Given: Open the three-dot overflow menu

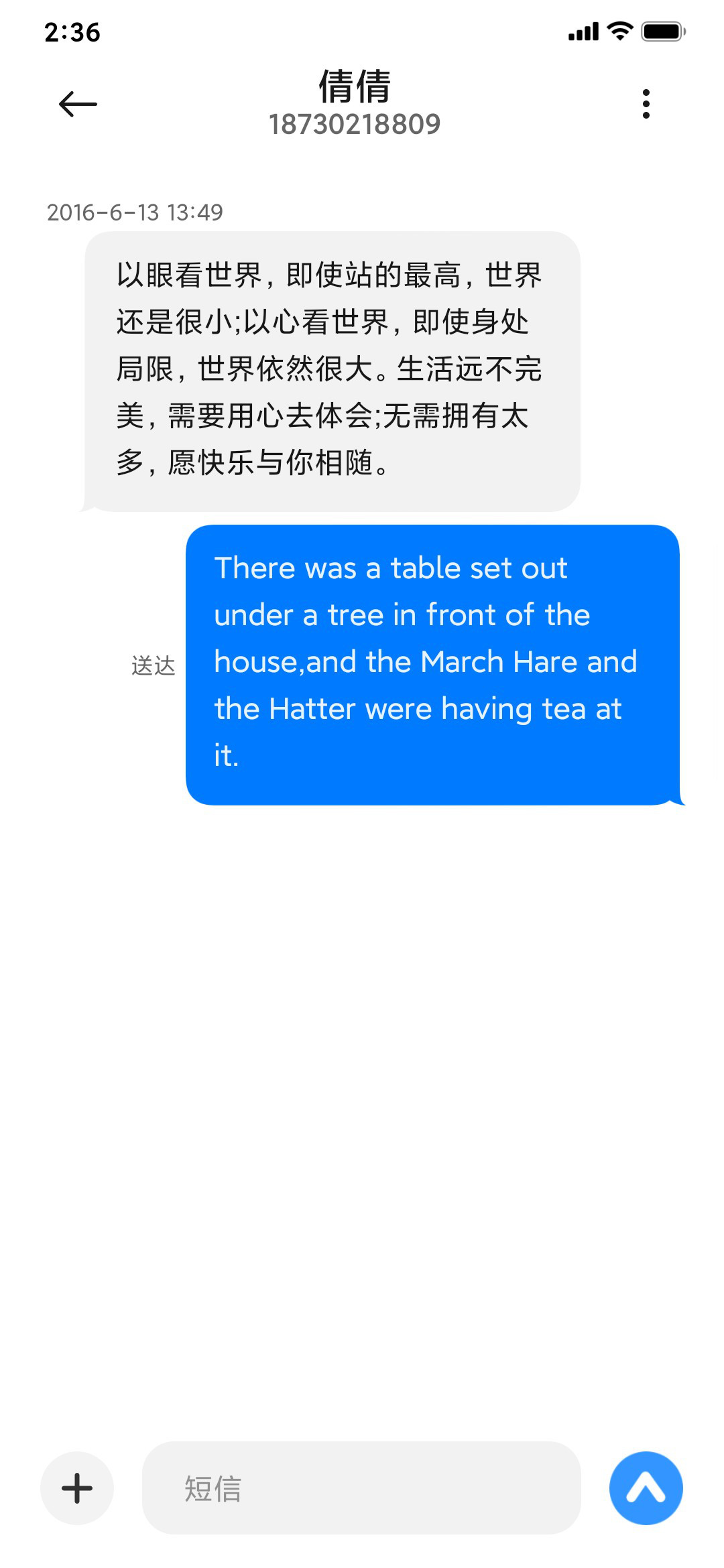Looking at the screenshot, I should 646,104.
